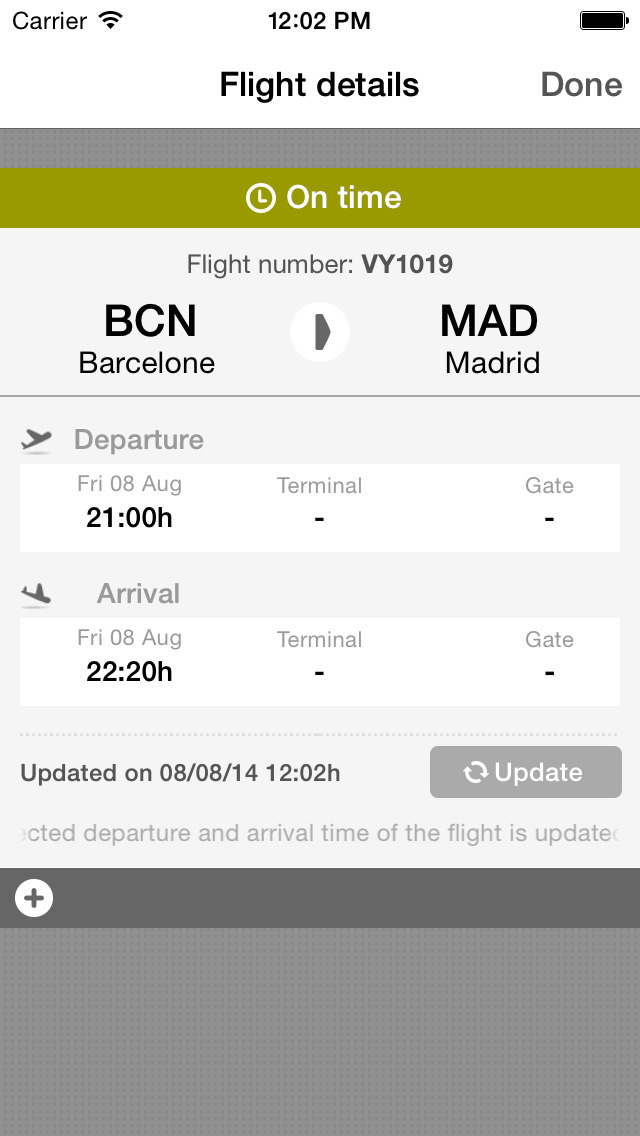The image size is (640, 1136).
Task: Tap Done to close flight details
Action: (x=581, y=85)
